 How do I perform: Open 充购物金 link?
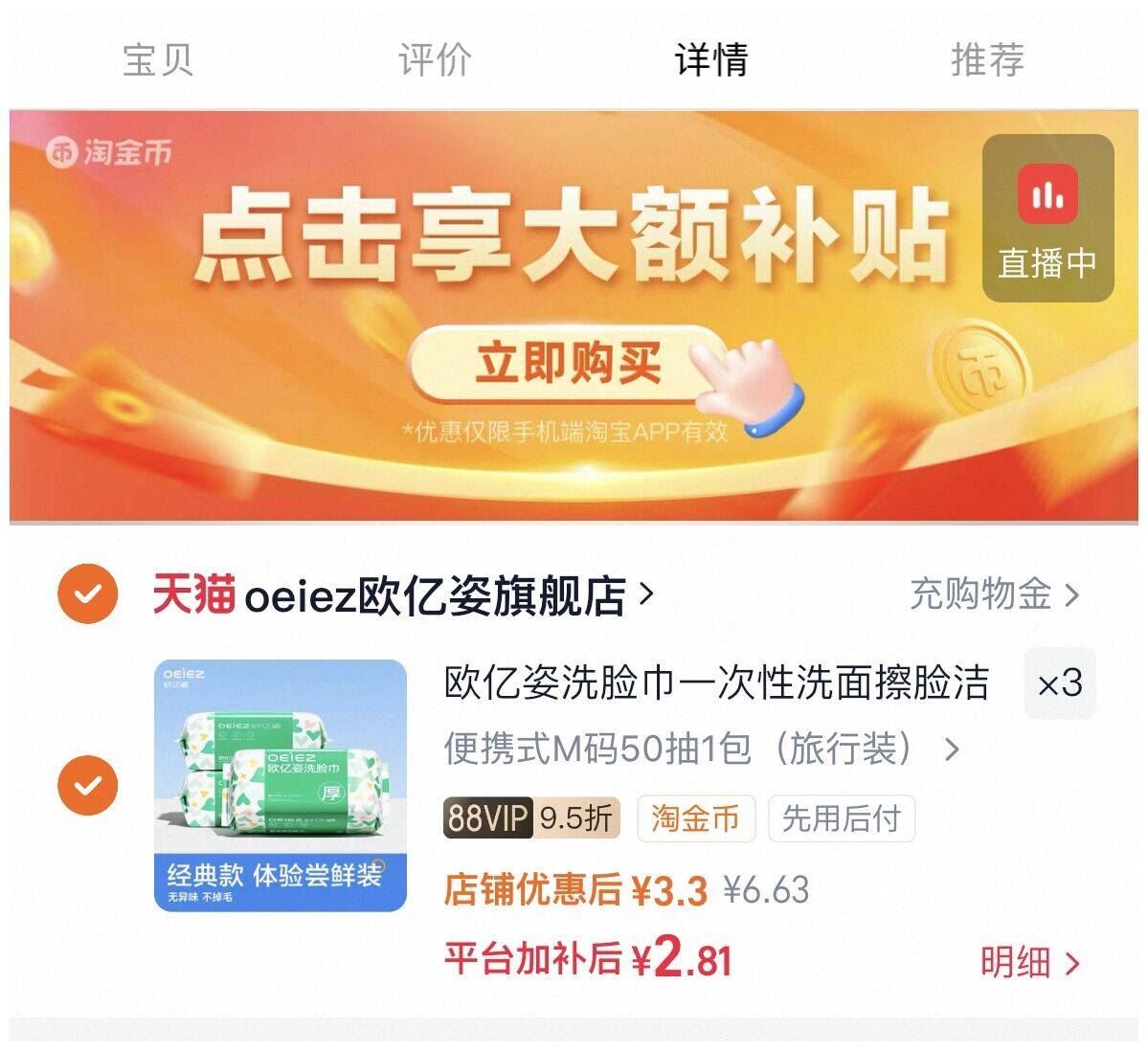click(995, 593)
